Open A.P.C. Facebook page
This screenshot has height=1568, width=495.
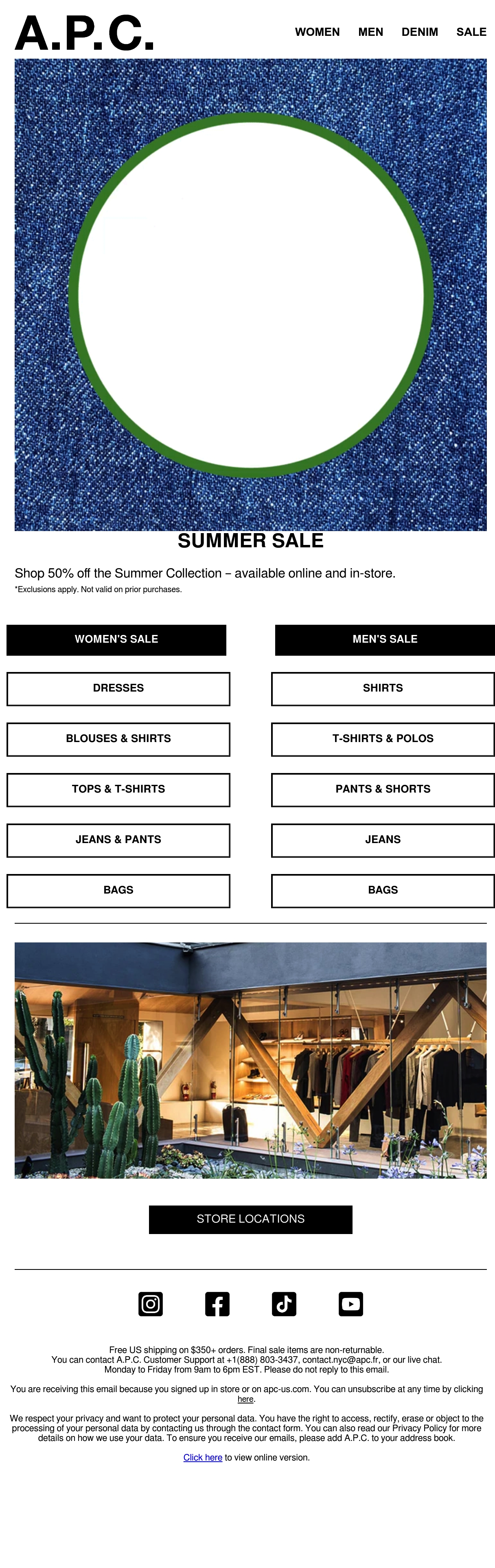pyautogui.click(x=217, y=1304)
